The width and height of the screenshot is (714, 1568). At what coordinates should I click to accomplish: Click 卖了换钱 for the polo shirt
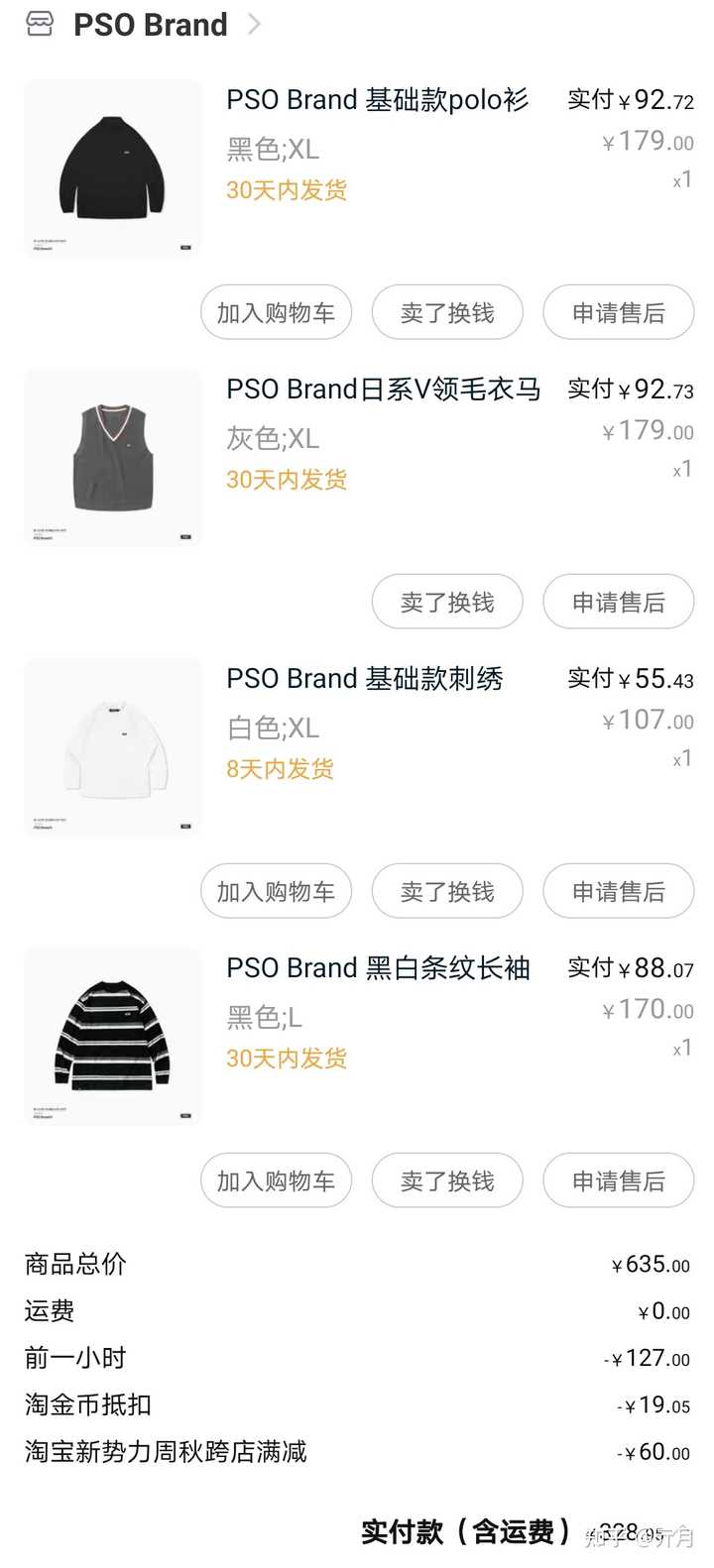[x=447, y=312]
